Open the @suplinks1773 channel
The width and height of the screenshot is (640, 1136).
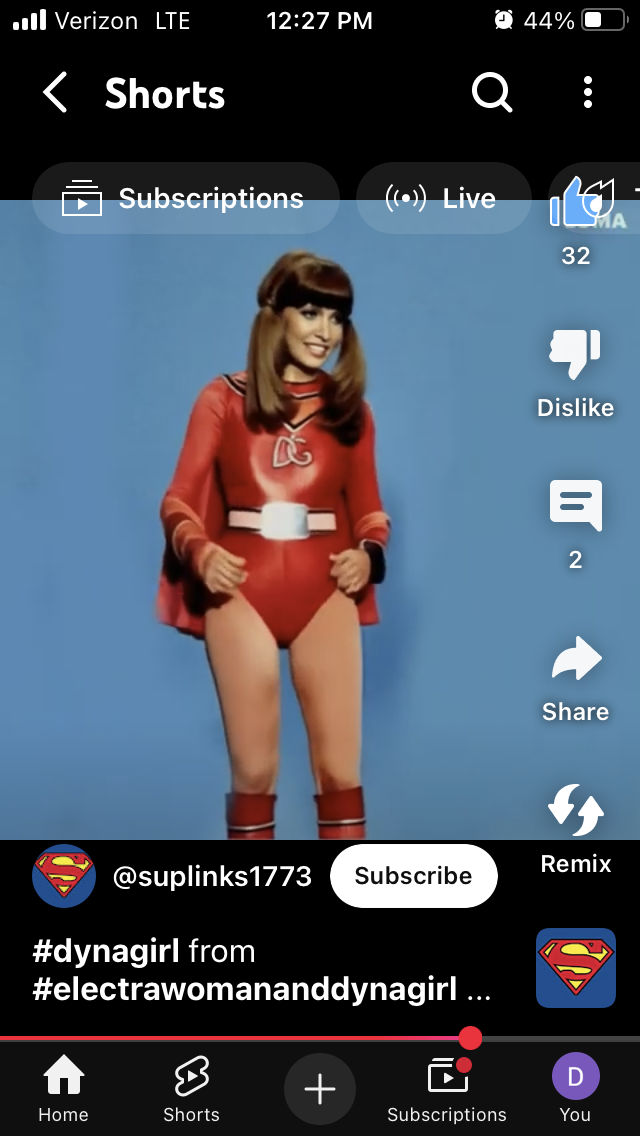211,877
